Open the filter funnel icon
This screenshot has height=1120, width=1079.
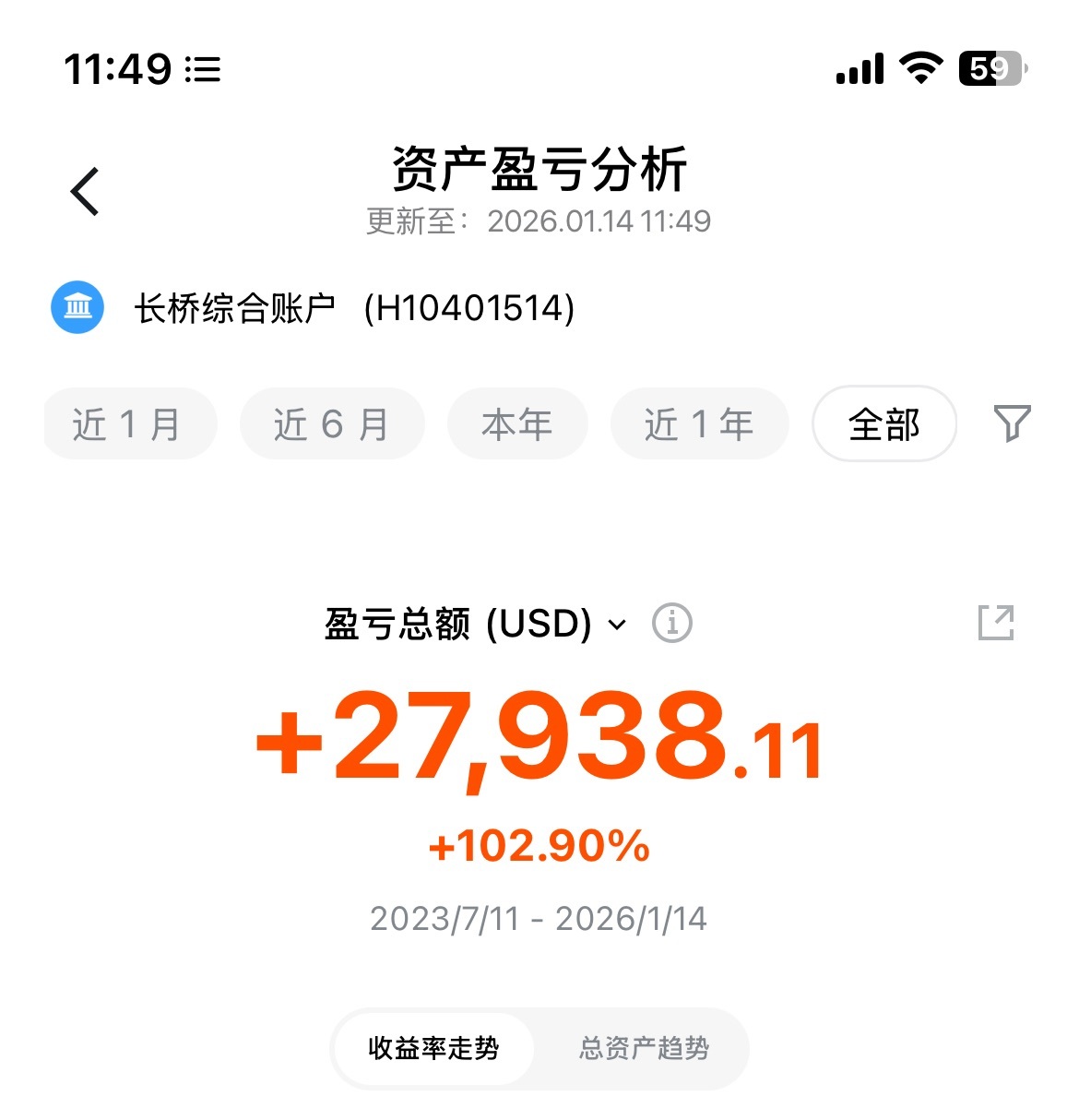[1012, 423]
